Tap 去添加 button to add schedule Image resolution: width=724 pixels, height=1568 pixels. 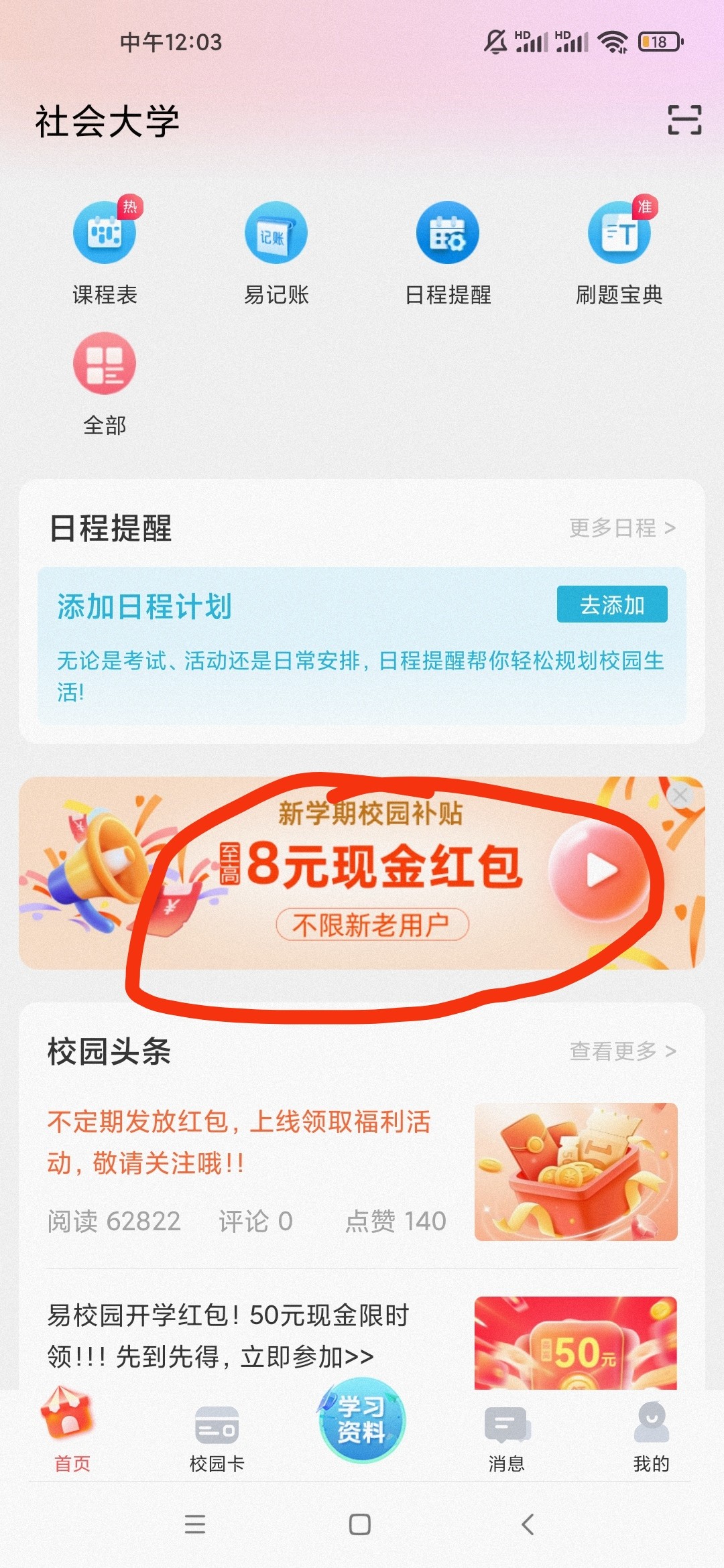pos(611,604)
